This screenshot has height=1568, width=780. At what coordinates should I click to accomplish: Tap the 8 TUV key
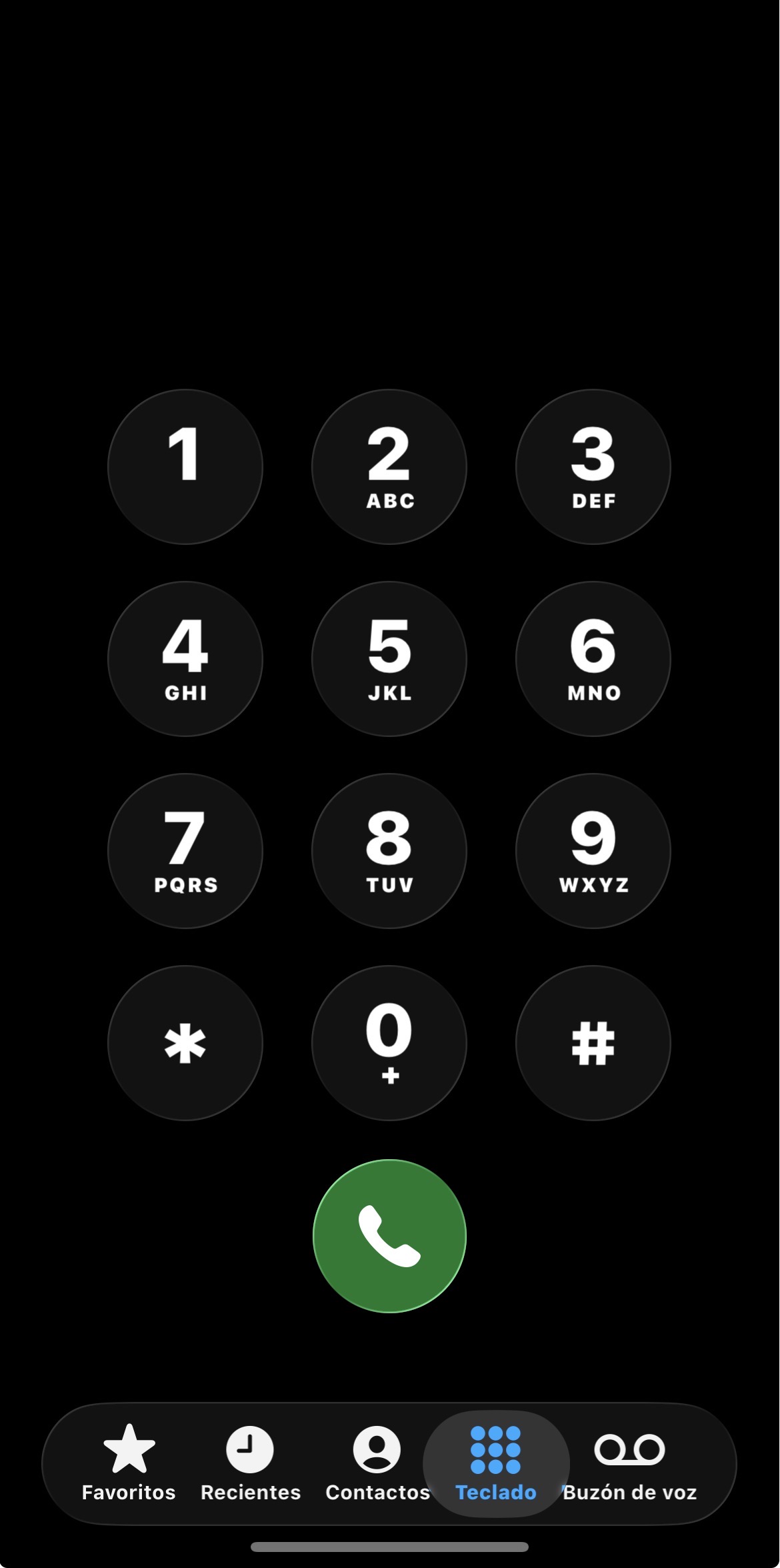click(389, 851)
